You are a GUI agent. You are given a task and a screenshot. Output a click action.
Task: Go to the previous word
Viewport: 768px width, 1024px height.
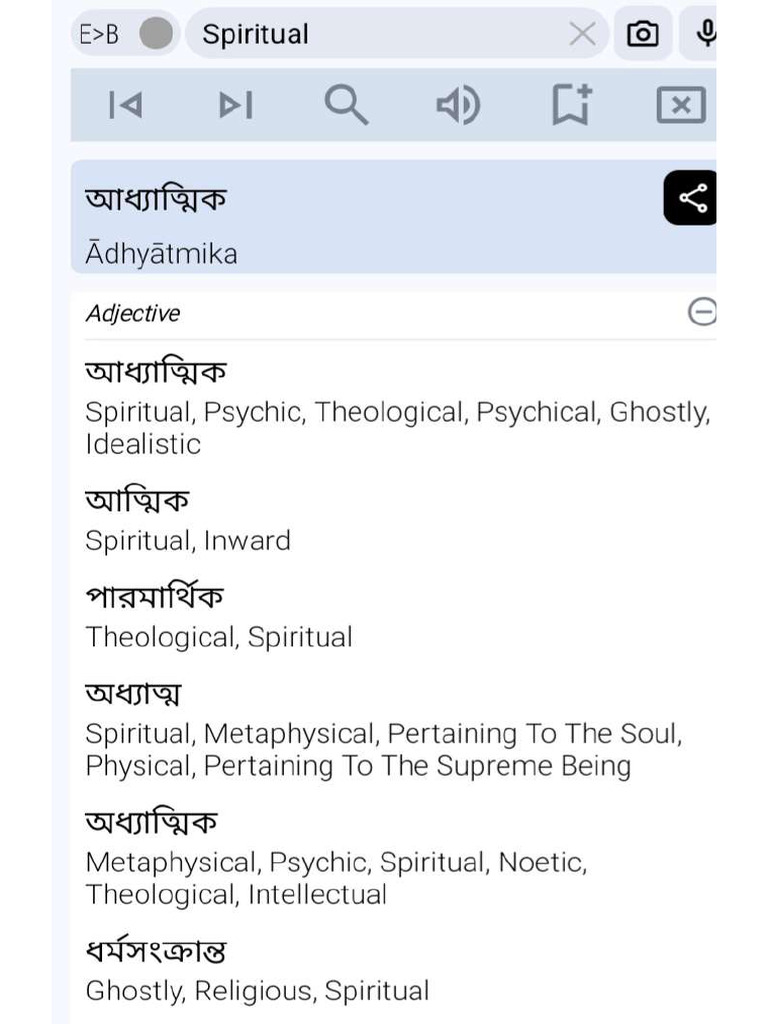tap(125, 105)
